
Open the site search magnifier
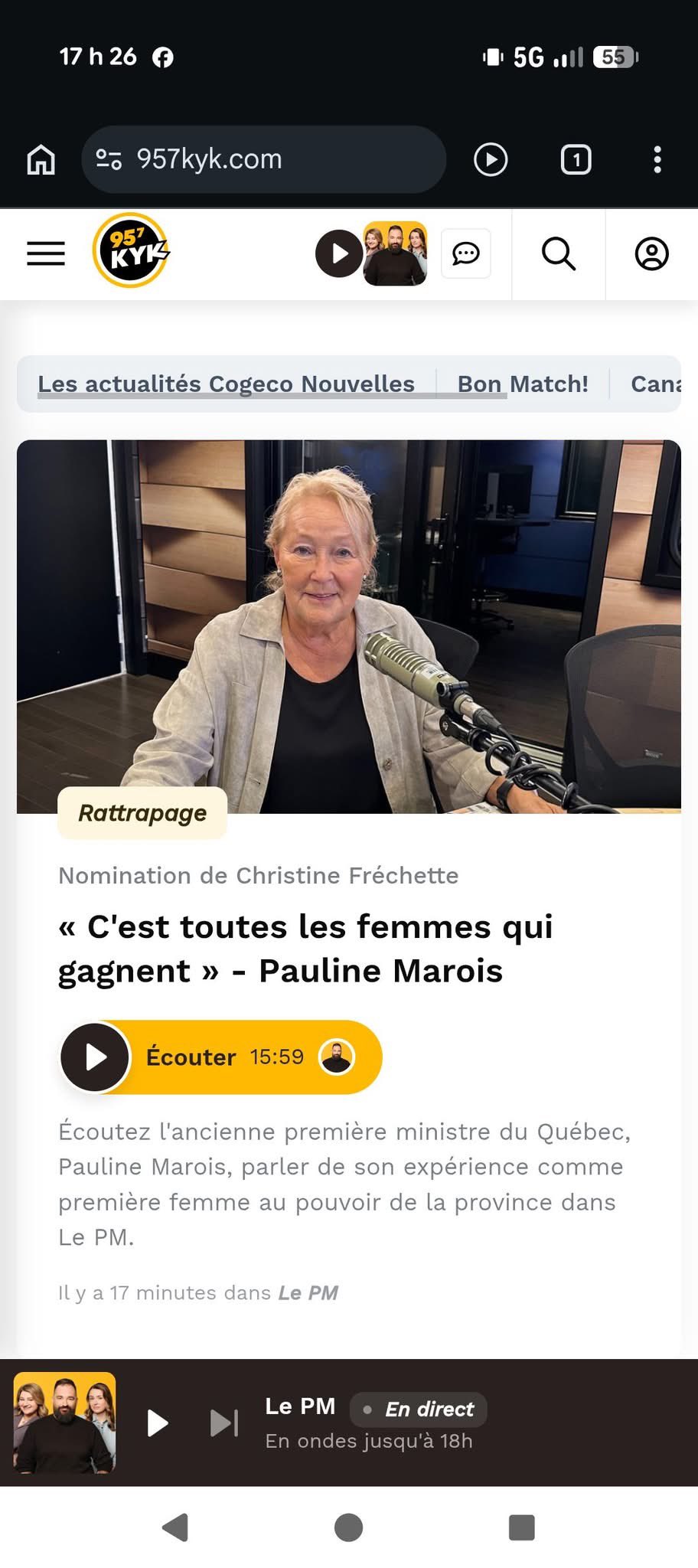coord(559,253)
